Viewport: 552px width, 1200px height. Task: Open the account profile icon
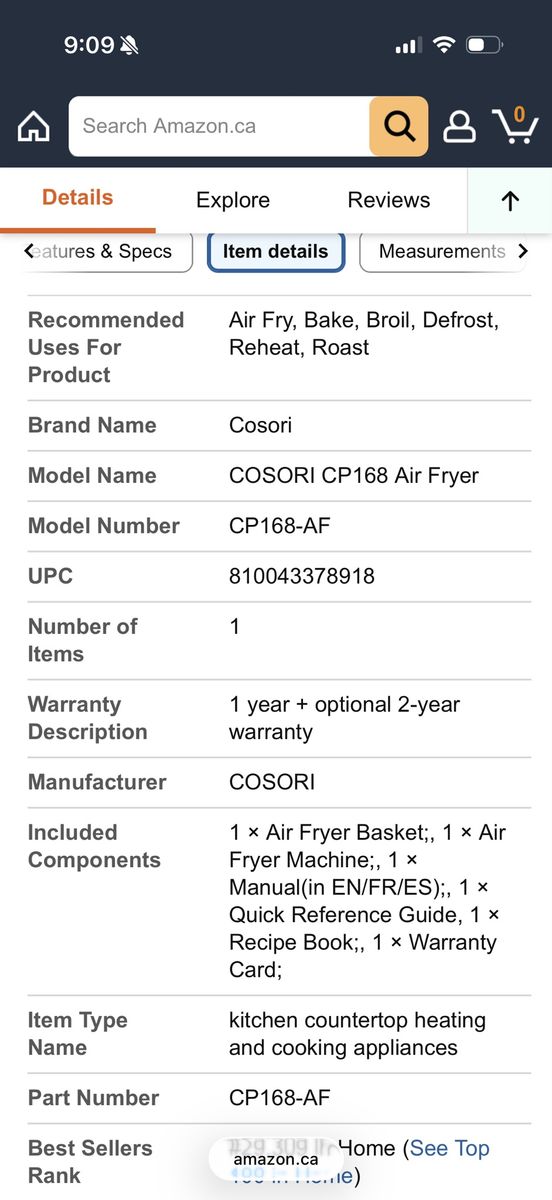coord(459,126)
